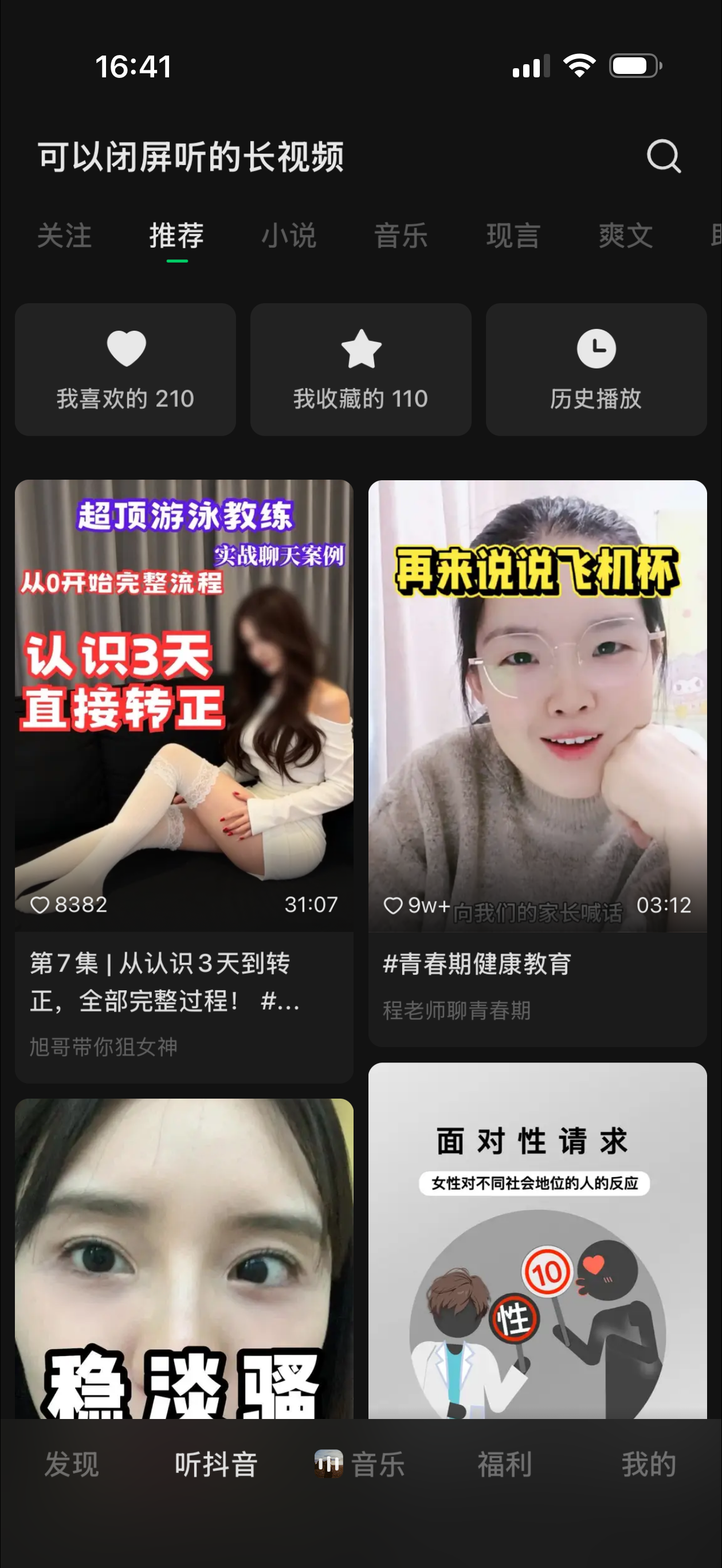Viewport: 722px width, 1568px height.
Task: Open 我喜欢的 210 liked list
Action: tap(125, 370)
